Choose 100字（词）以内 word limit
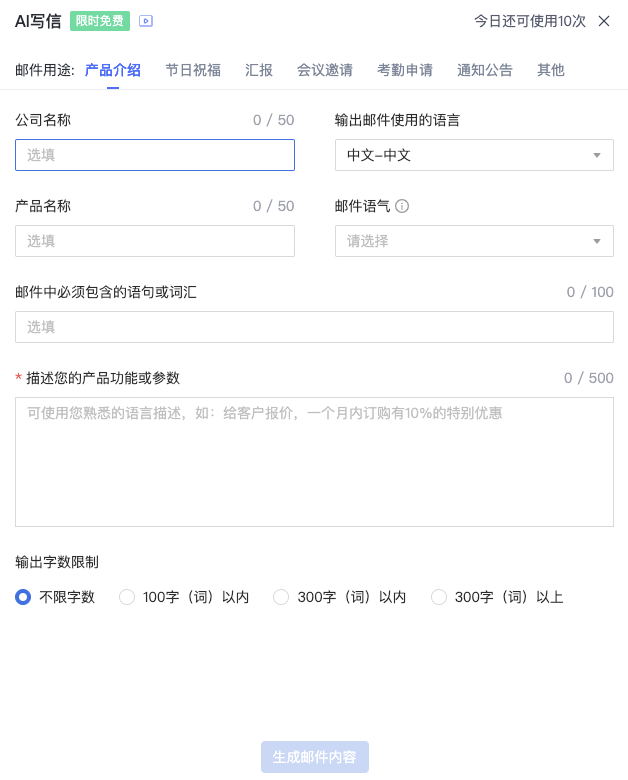This screenshot has height=780, width=628. pos(127,597)
